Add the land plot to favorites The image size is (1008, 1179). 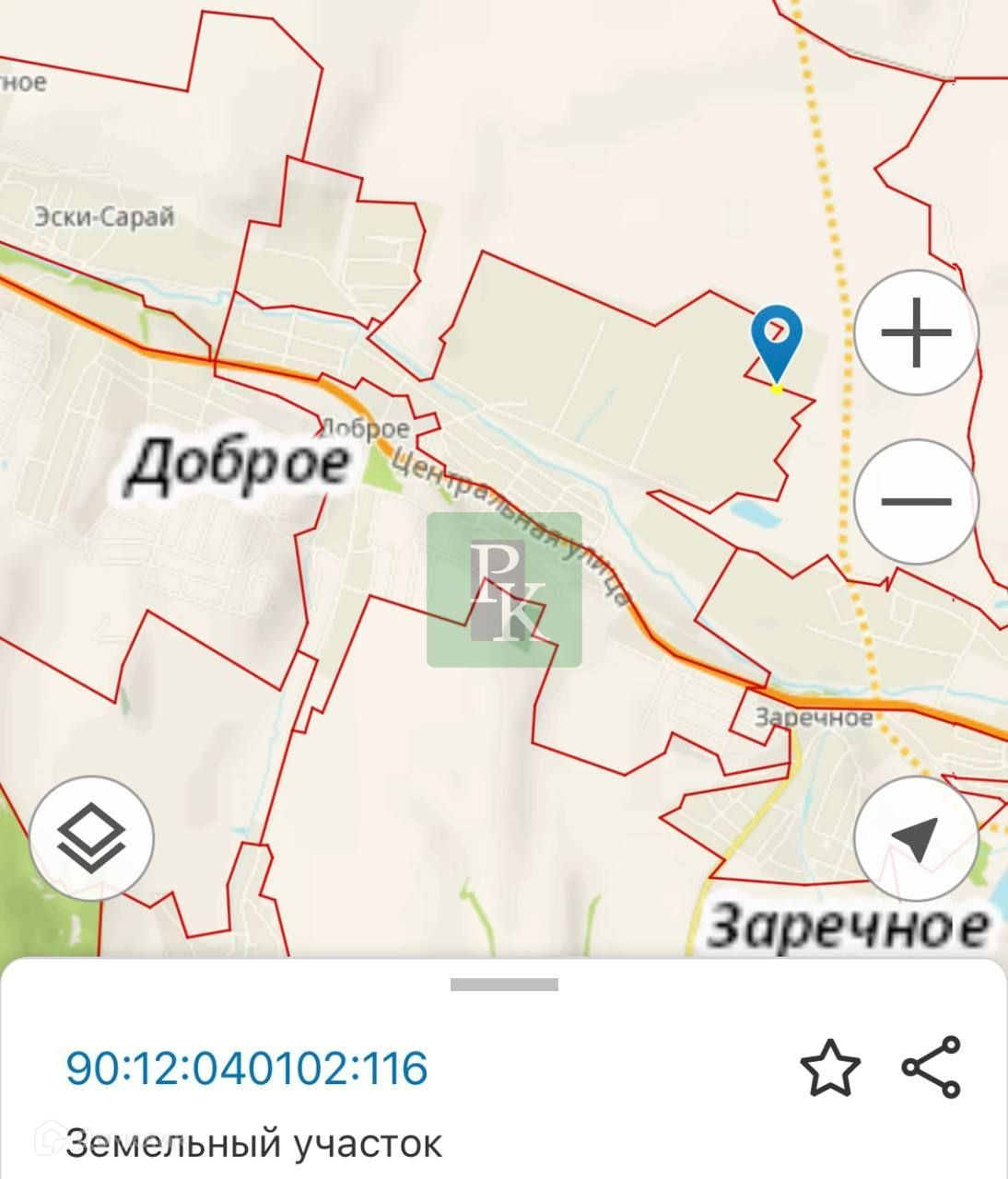829,1068
